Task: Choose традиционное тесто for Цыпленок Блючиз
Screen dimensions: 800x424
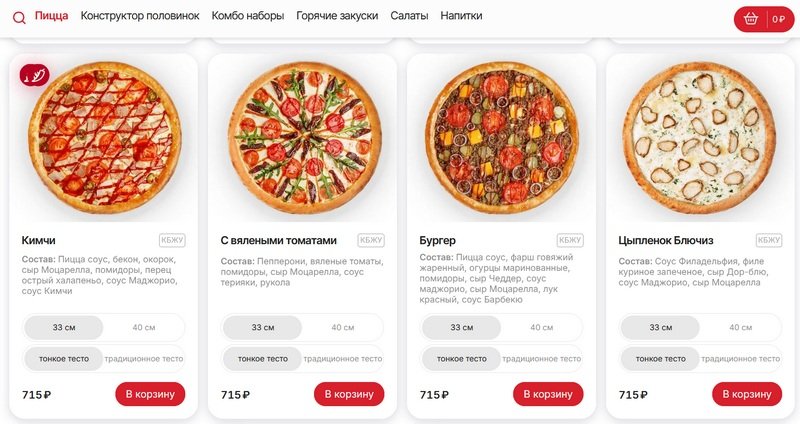Action: pyautogui.click(x=740, y=358)
